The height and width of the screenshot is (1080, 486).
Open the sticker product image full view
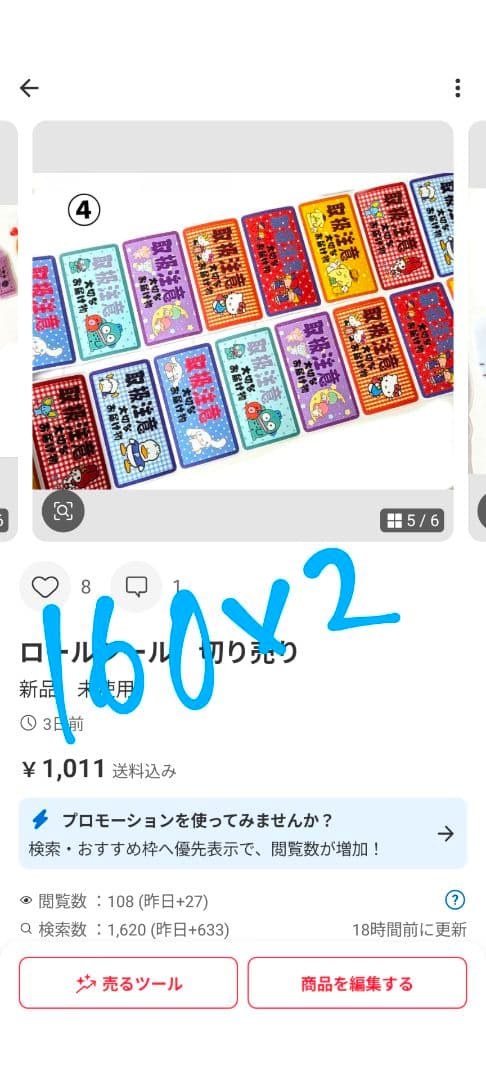(x=243, y=331)
